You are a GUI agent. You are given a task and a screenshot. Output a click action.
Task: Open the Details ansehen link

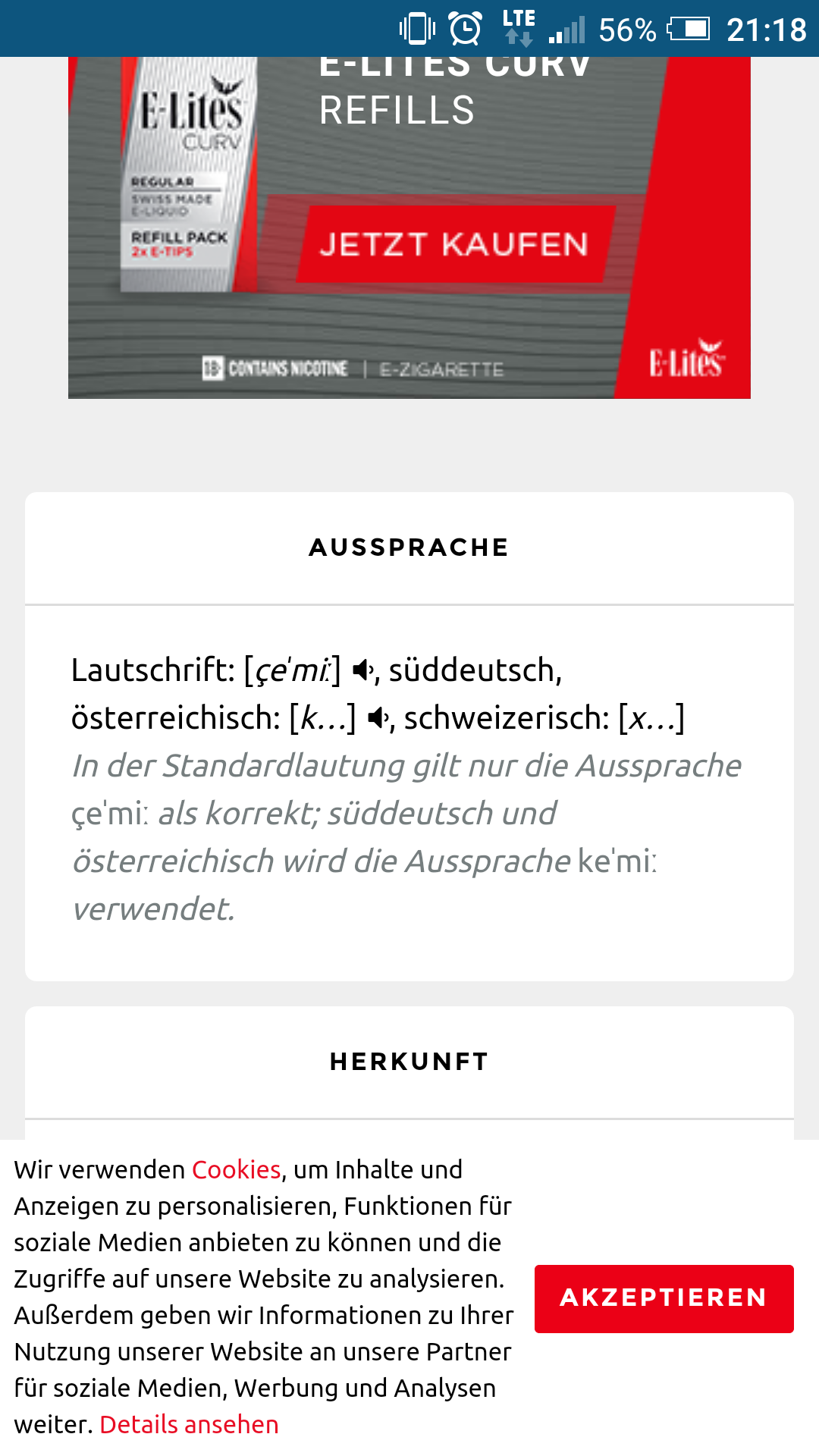189,1424
